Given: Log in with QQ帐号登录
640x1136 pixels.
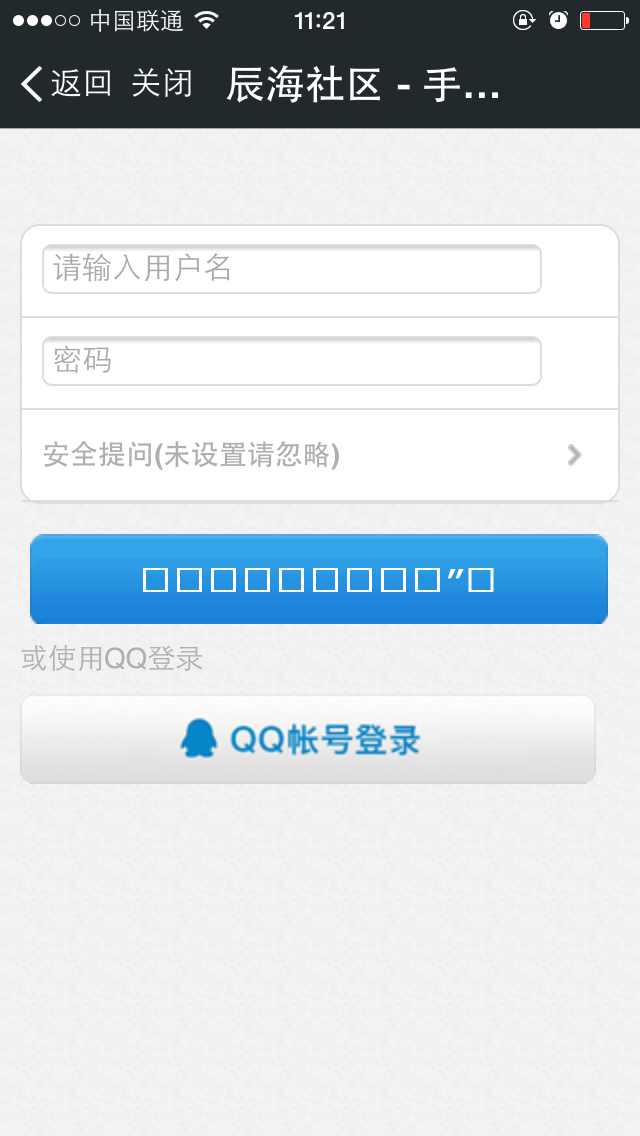Looking at the screenshot, I should click(x=308, y=739).
